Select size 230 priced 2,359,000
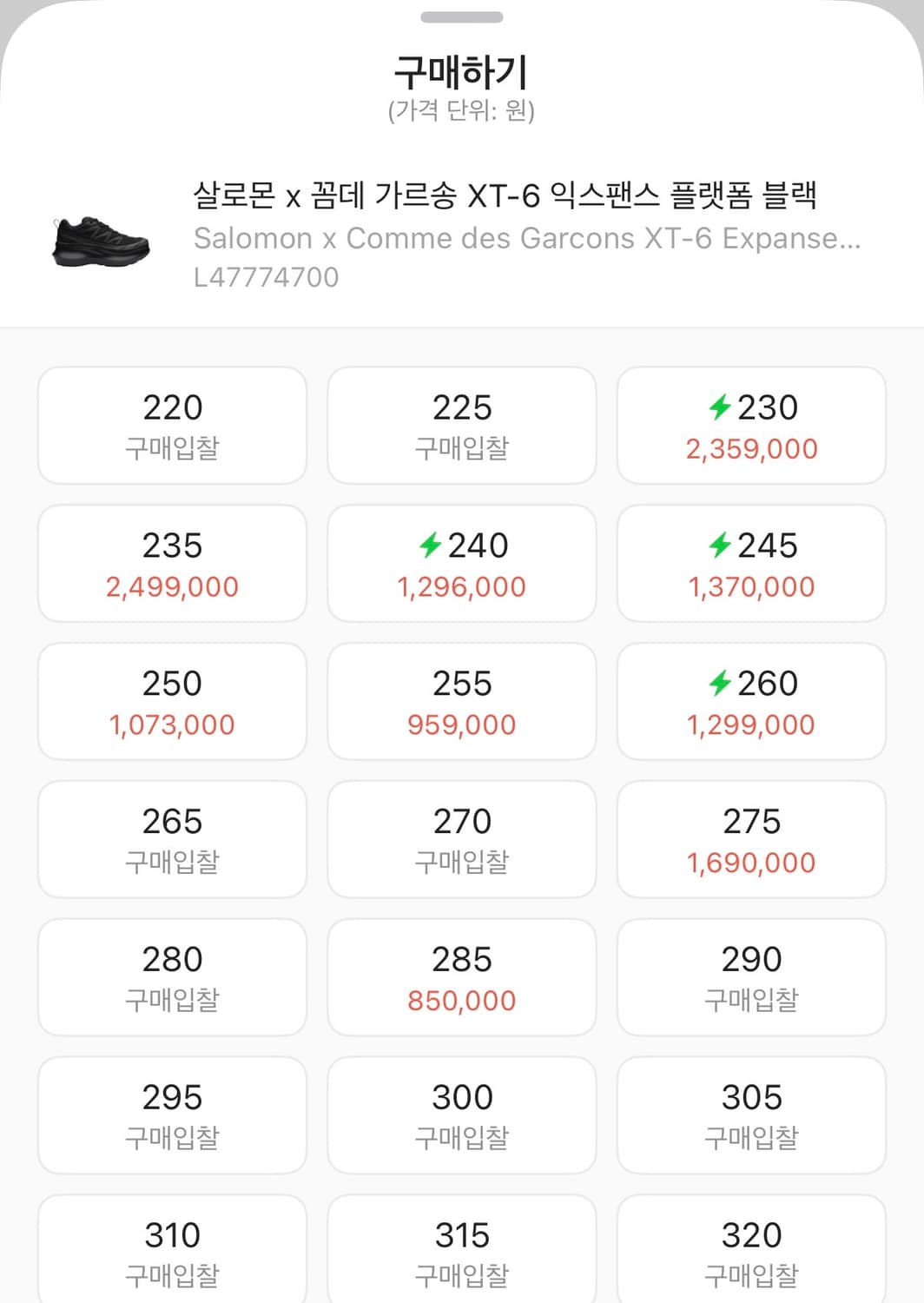Viewport: 924px width, 1303px height. coord(750,425)
